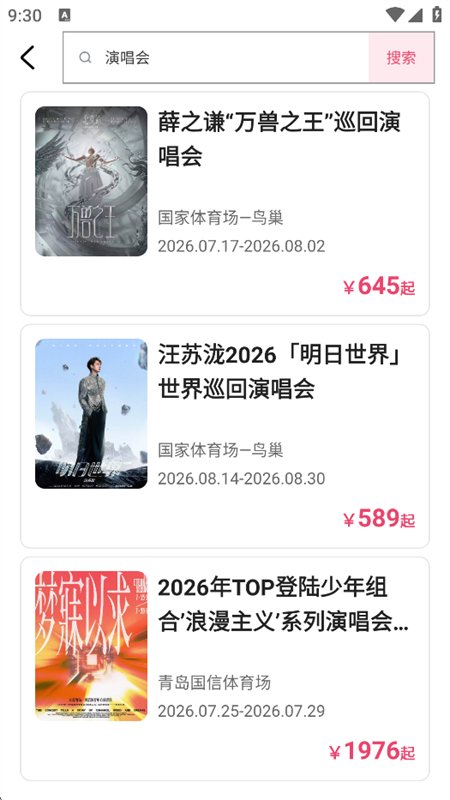Open 汪苏泷2026「明日世界」演唱会 card

[225, 436]
